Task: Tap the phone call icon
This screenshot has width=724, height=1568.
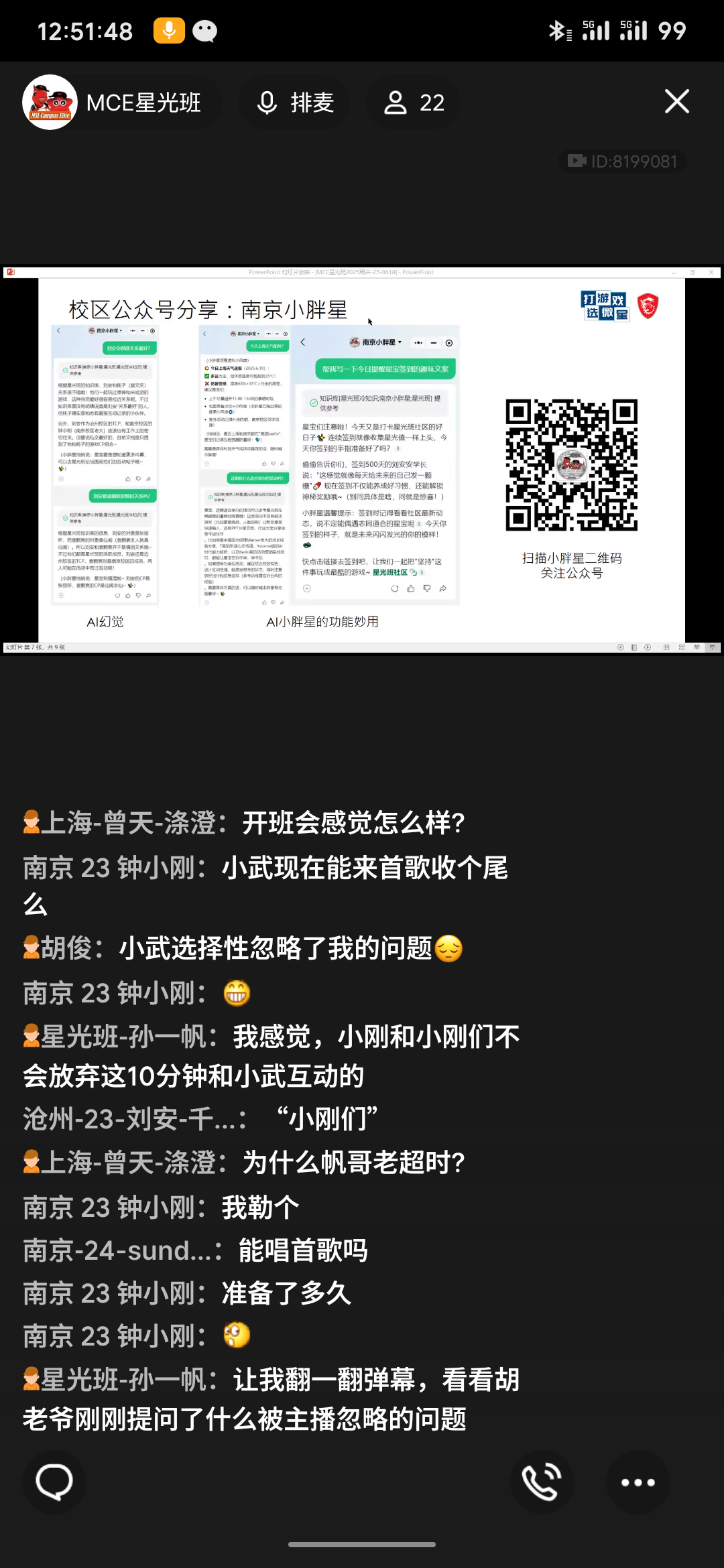Action: pos(542,1482)
